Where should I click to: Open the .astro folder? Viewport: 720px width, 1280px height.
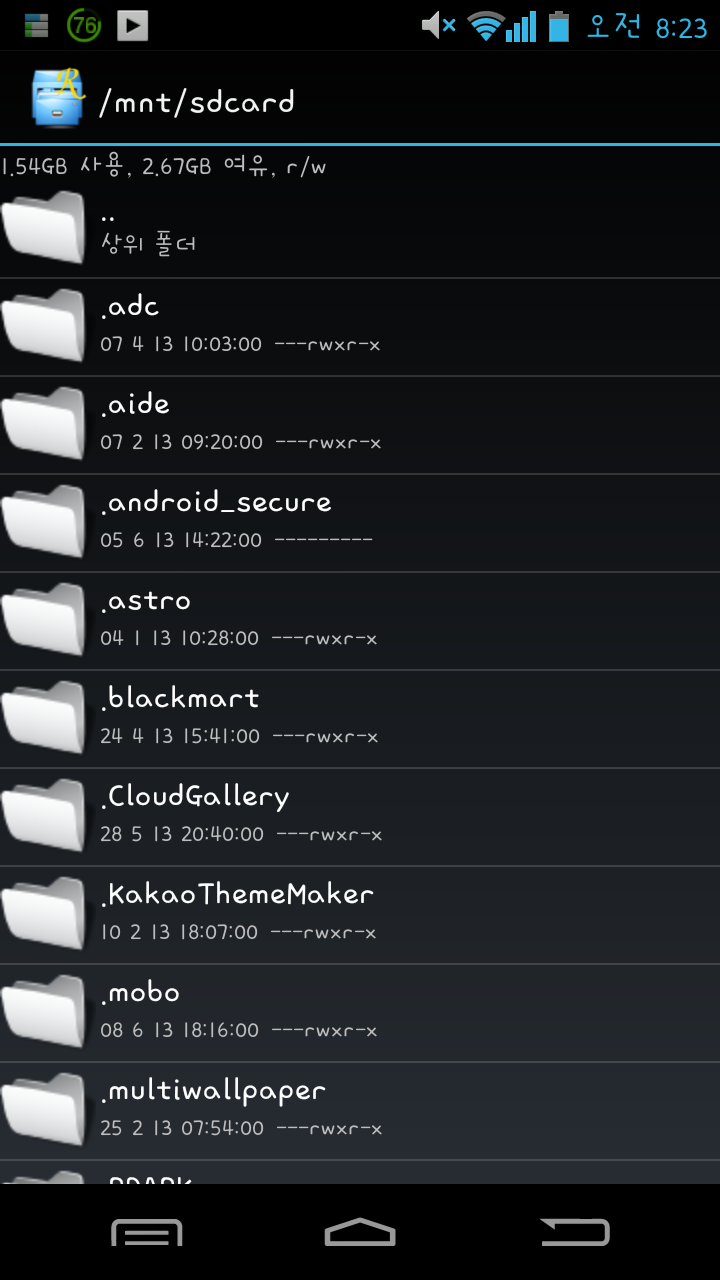pyautogui.click(x=360, y=622)
